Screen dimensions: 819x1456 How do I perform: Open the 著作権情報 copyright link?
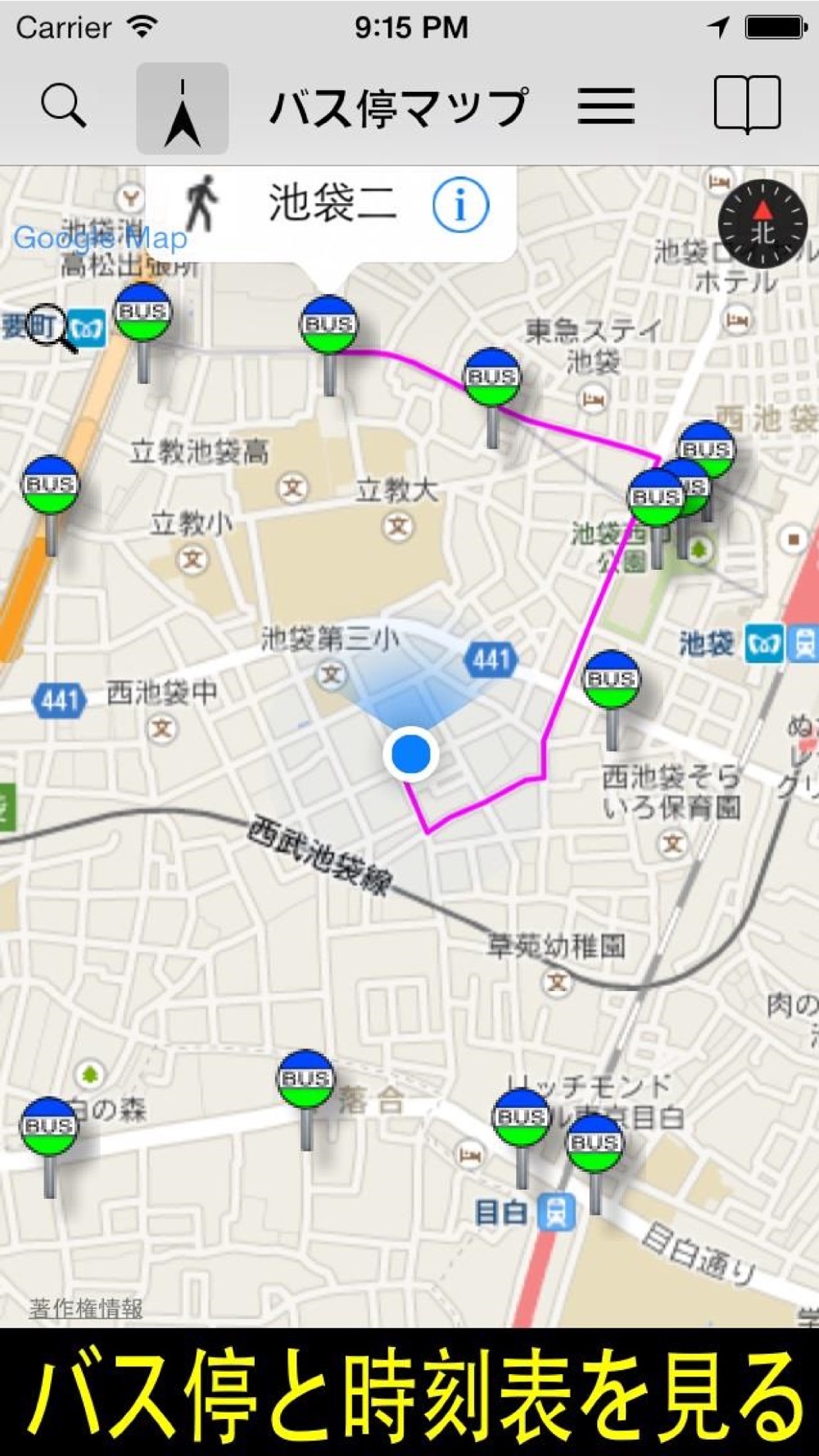(86, 1308)
